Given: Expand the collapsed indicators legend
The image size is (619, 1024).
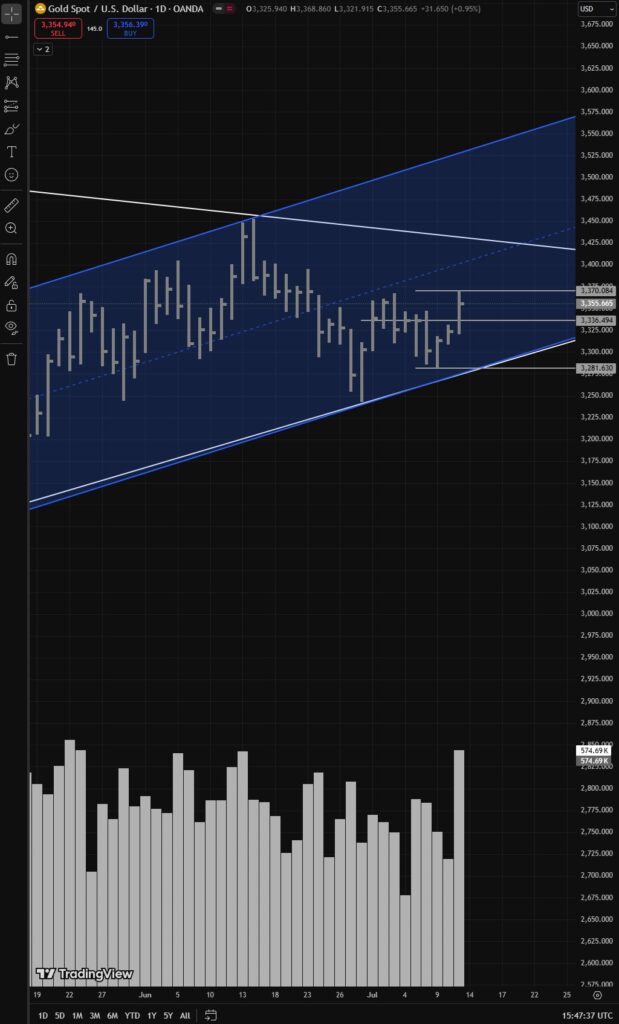Looking at the screenshot, I should tap(43, 48).
